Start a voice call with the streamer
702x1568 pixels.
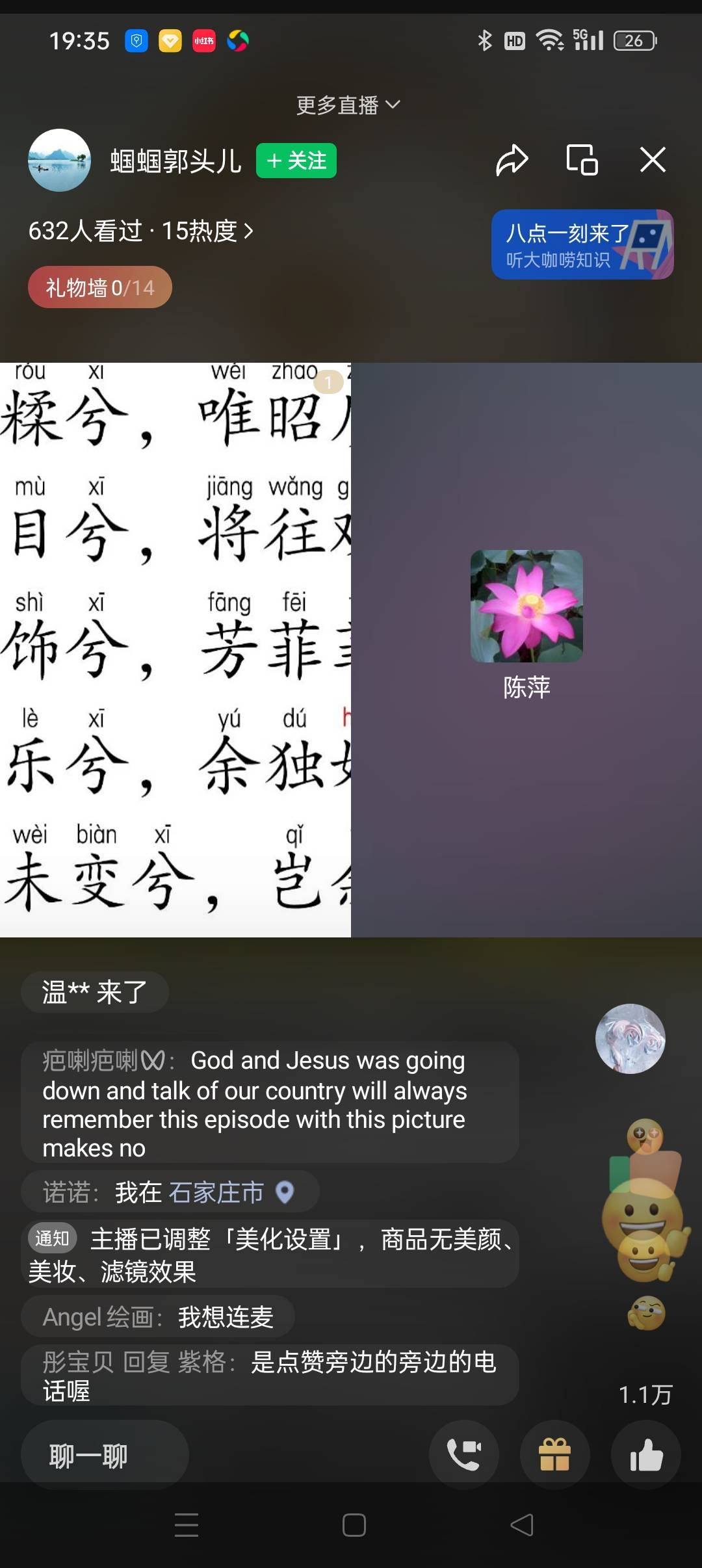(463, 1454)
